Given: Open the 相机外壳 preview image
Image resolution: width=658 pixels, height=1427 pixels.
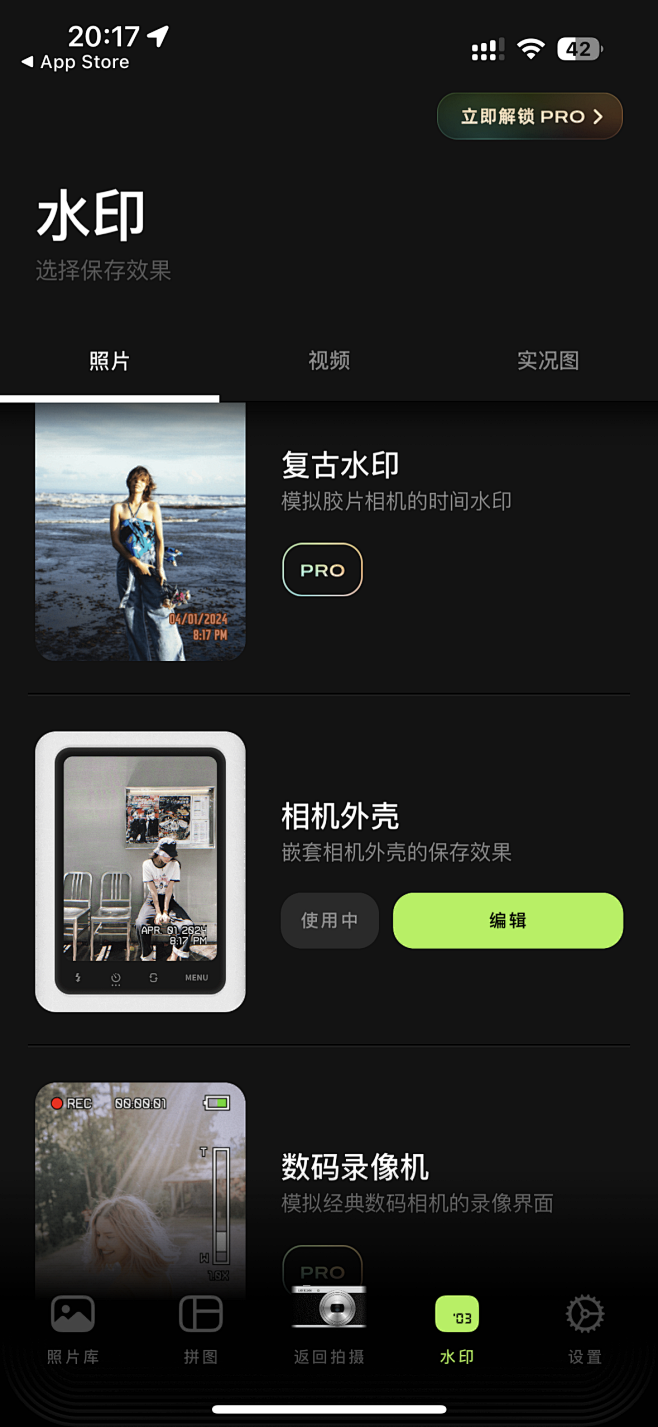Looking at the screenshot, I should pyautogui.click(x=140, y=871).
